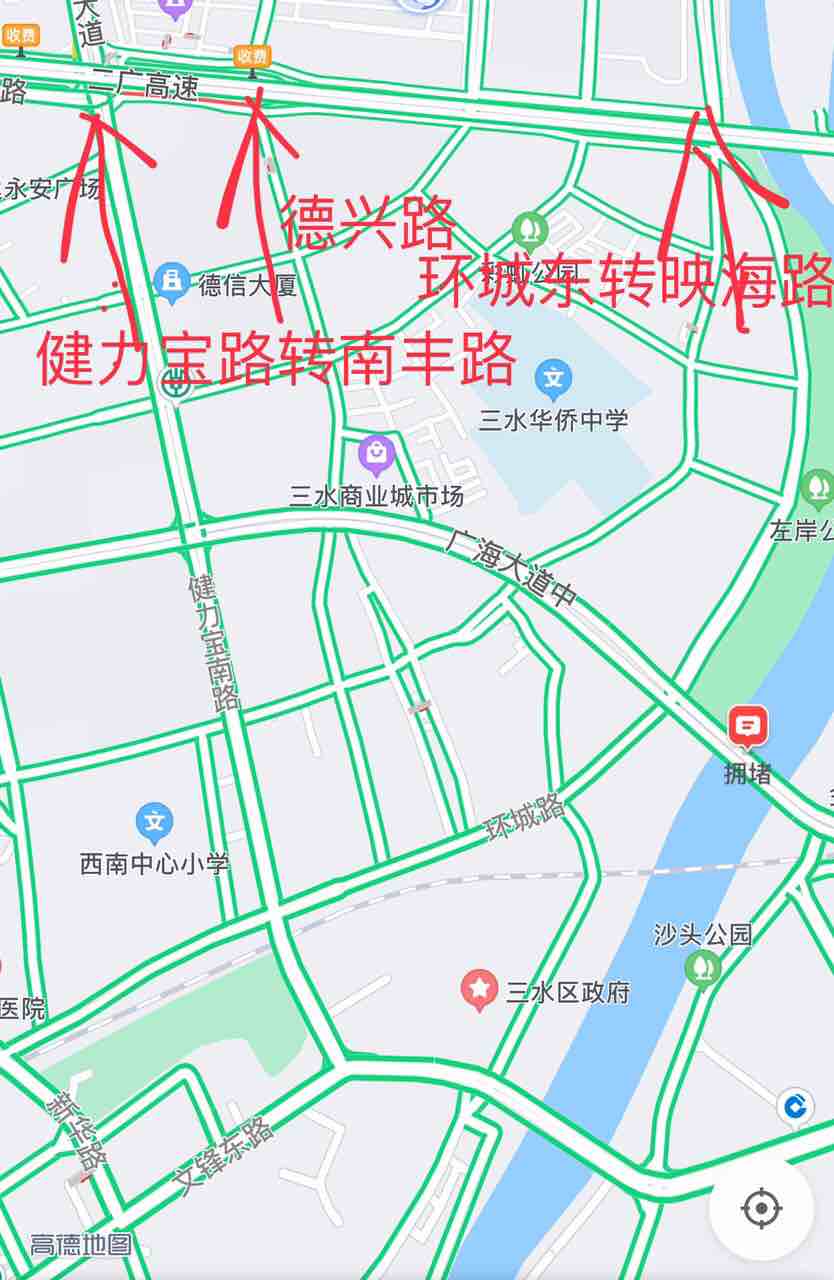Select the 西南中心小学 school marker
The image size is (834, 1280).
pos(154,823)
